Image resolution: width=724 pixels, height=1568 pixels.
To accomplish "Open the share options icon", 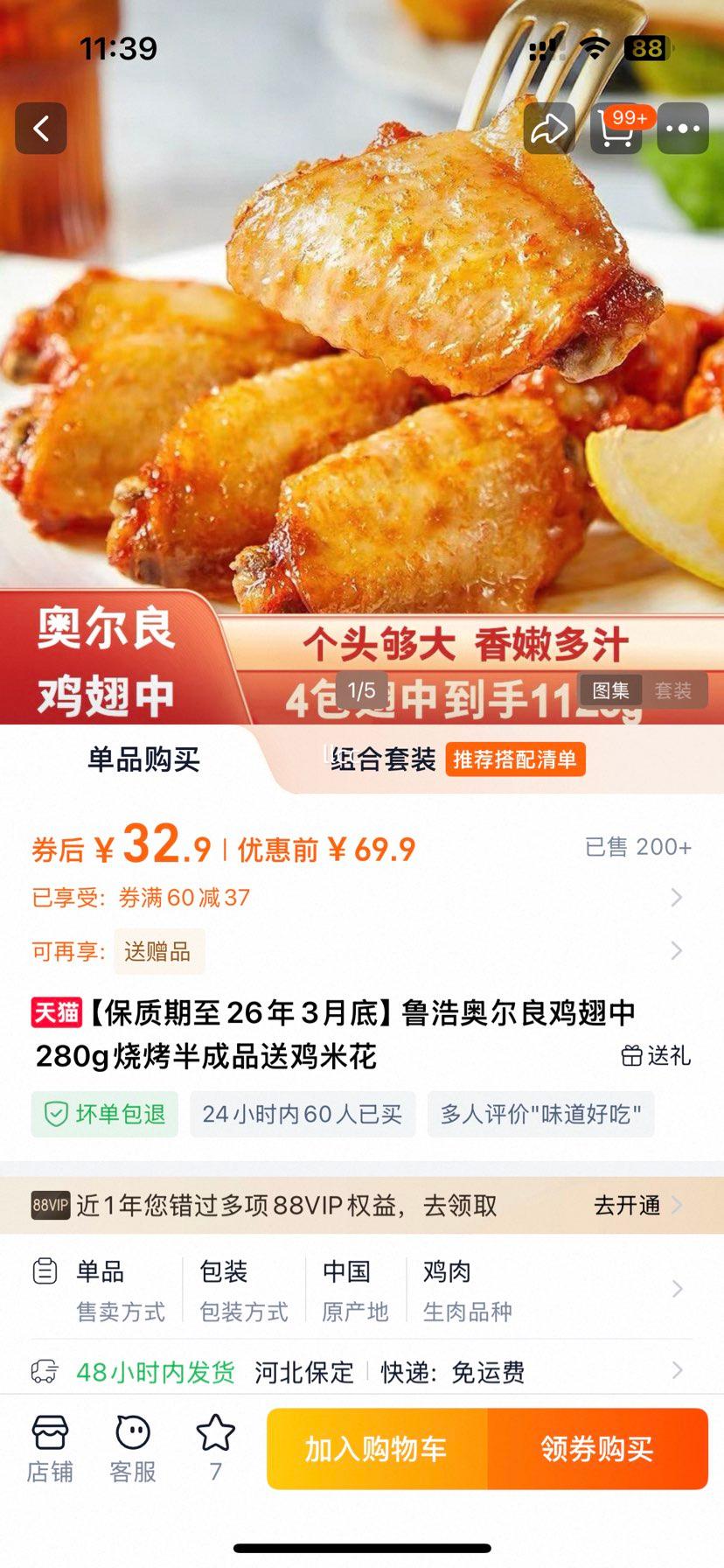I will [549, 127].
